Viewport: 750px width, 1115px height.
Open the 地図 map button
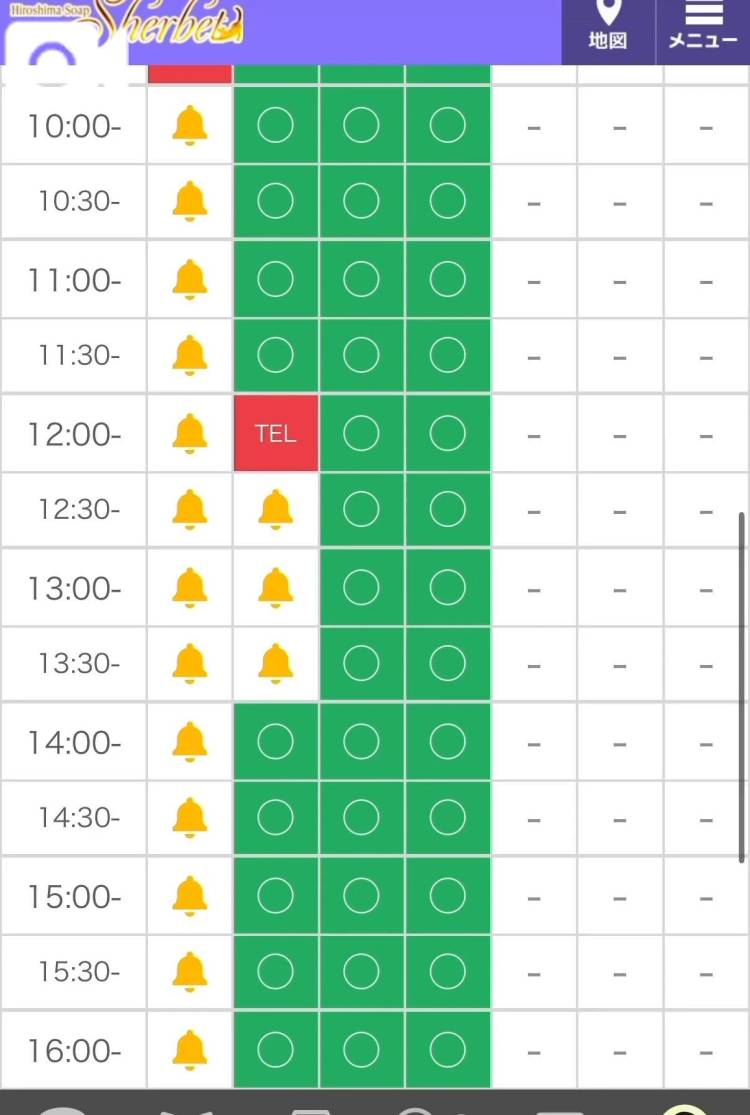tap(607, 27)
